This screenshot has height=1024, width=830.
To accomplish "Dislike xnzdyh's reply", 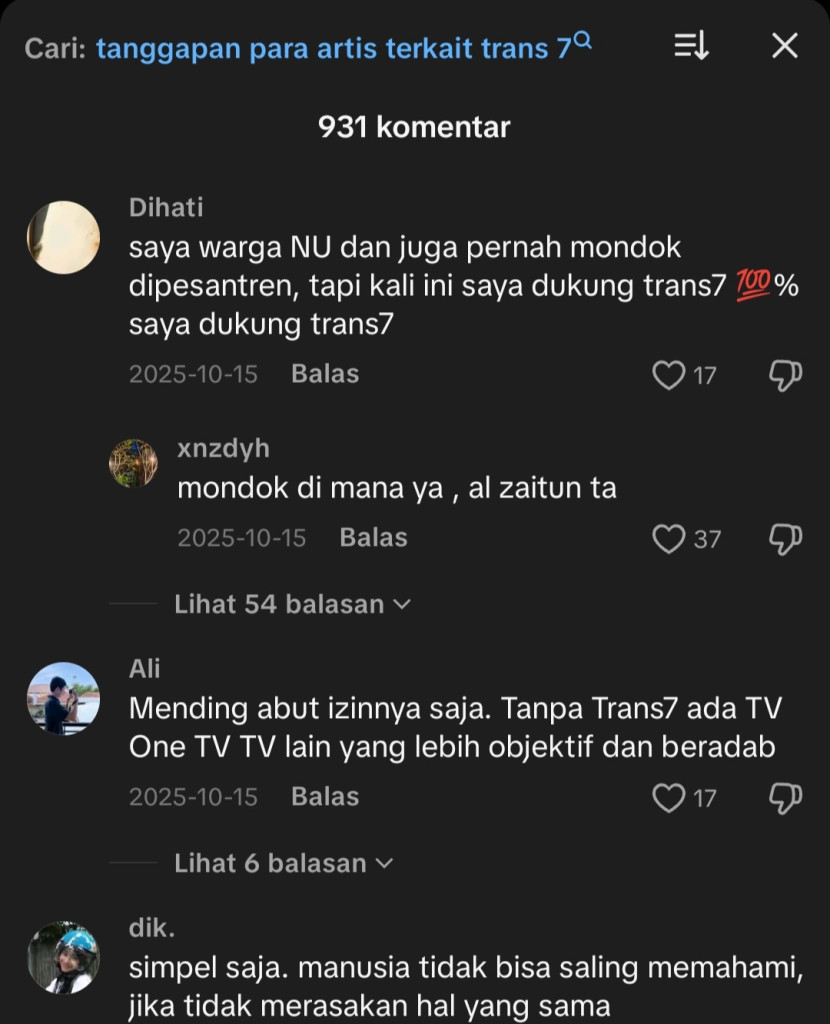I will click(785, 539).
